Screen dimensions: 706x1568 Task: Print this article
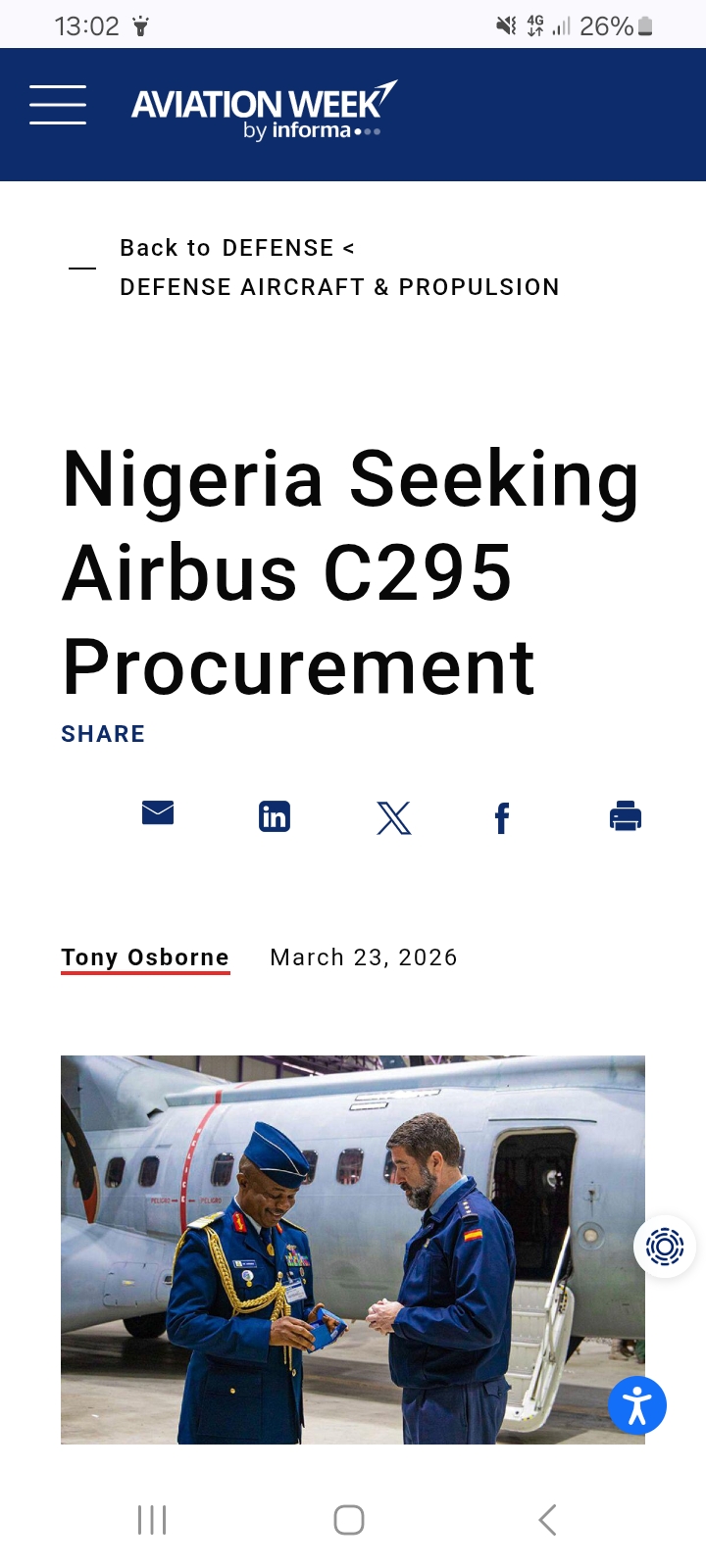[625, 816]
